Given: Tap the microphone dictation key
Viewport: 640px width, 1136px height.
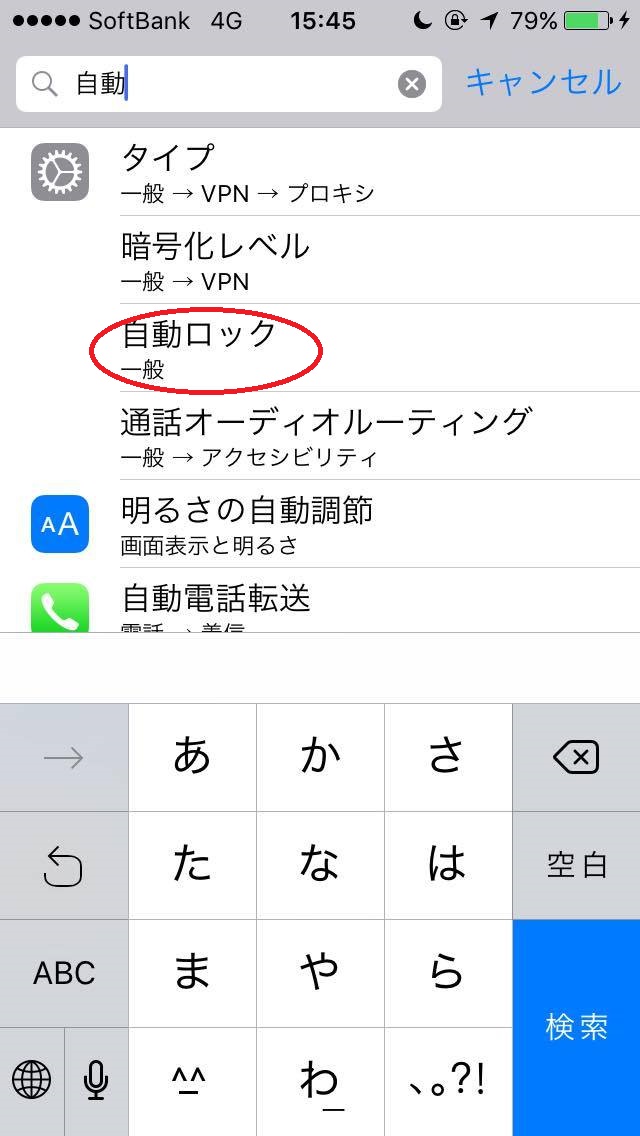Looking at the screenshot, I should (96, 1081).
